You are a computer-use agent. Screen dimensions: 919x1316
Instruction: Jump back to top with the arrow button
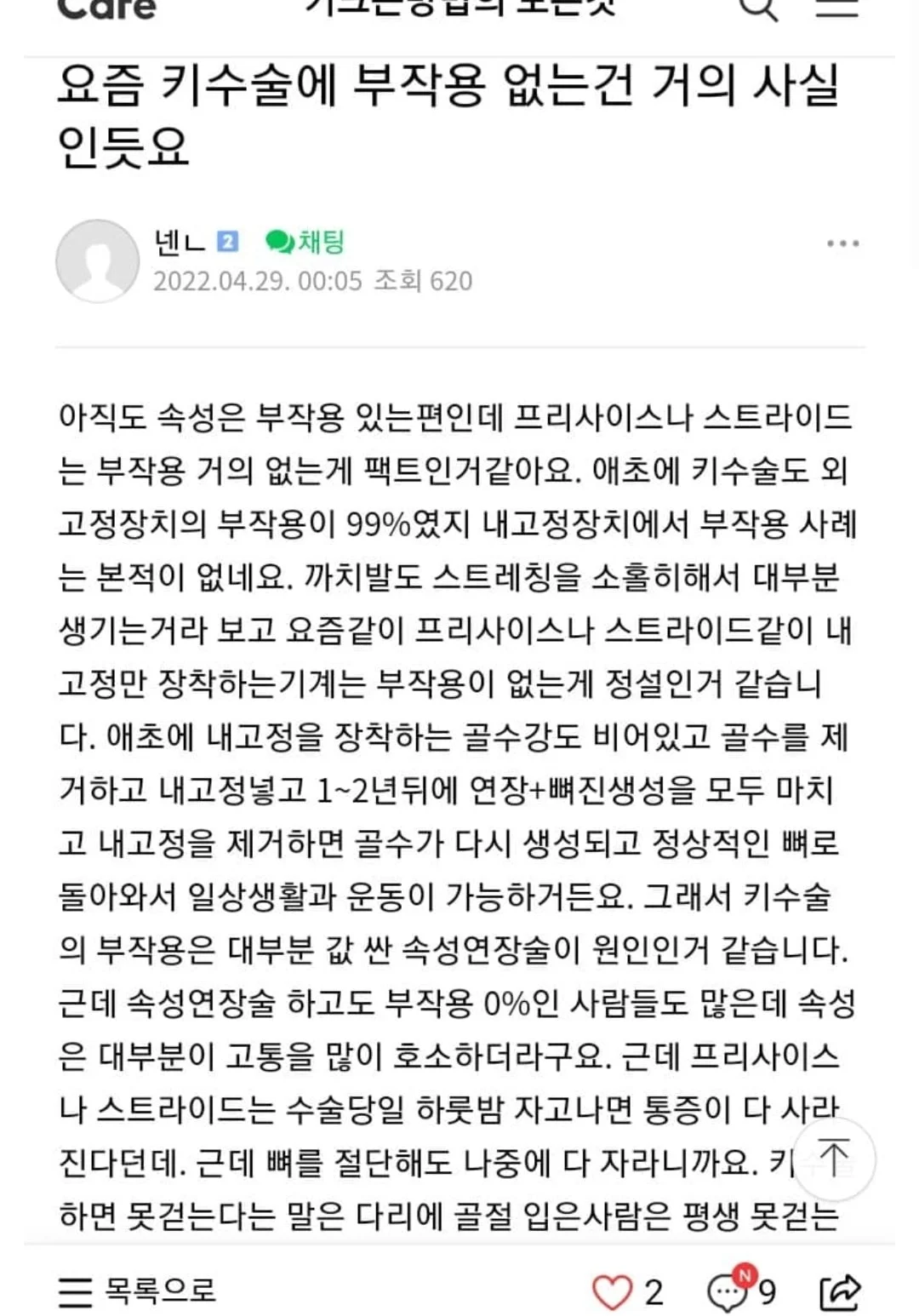834,1159
